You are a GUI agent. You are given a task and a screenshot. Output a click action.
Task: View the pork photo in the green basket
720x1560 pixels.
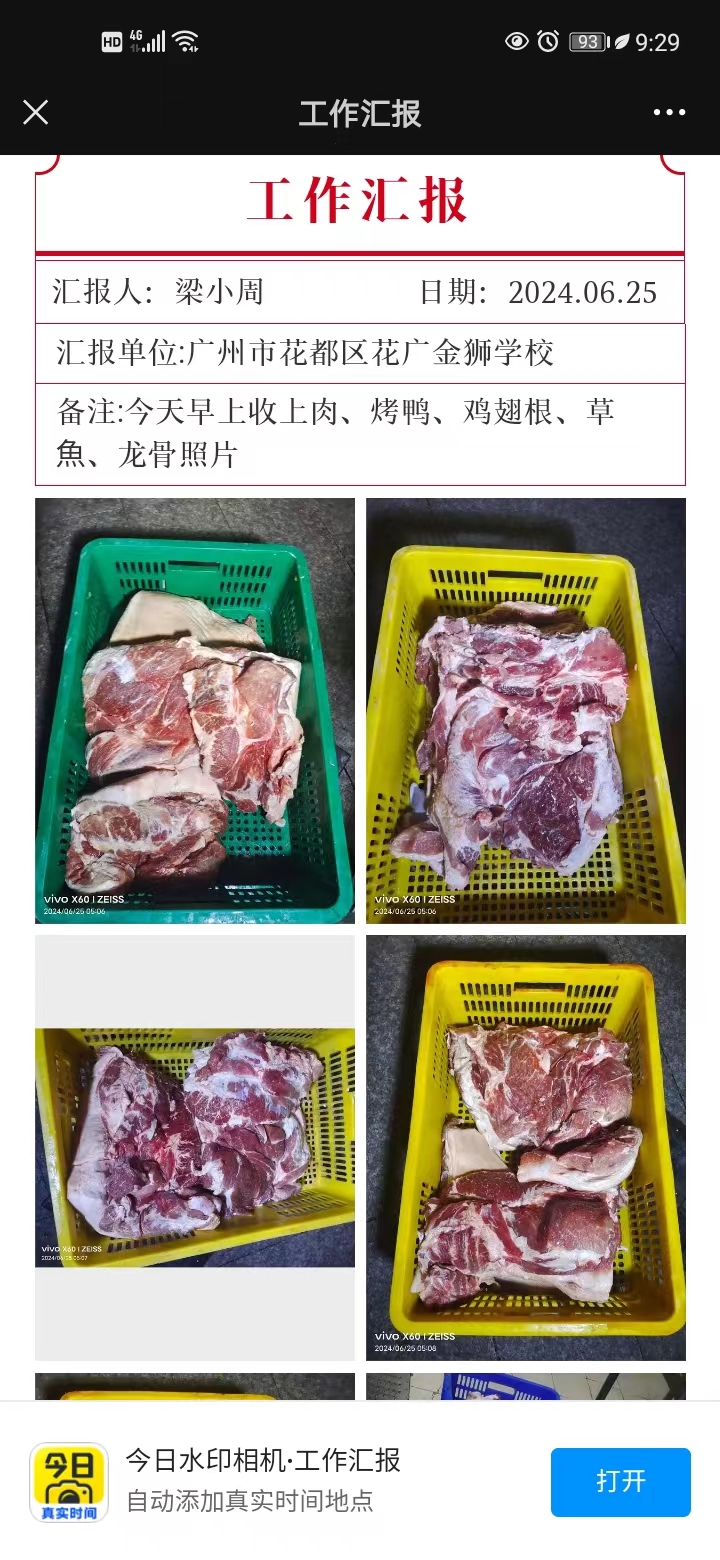[195, 710]
